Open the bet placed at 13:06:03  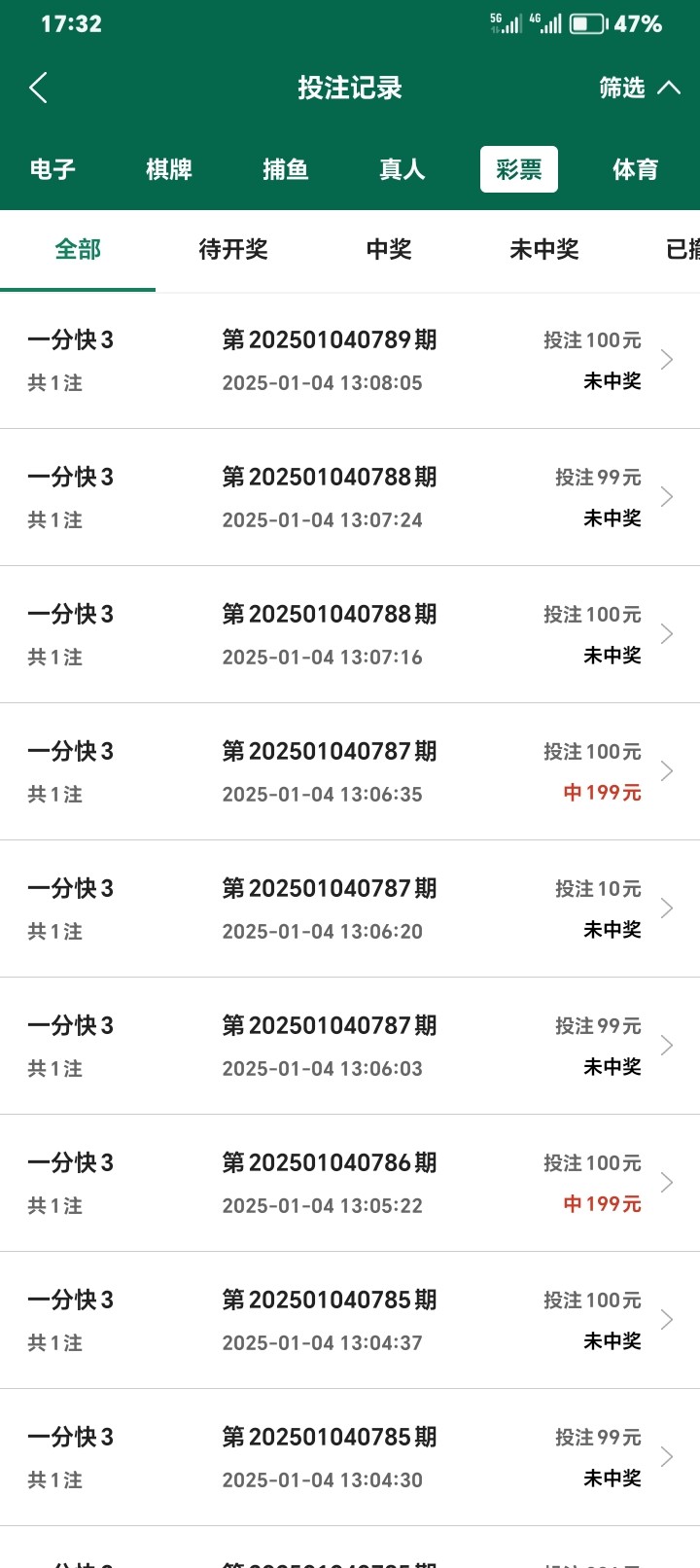350,1046
